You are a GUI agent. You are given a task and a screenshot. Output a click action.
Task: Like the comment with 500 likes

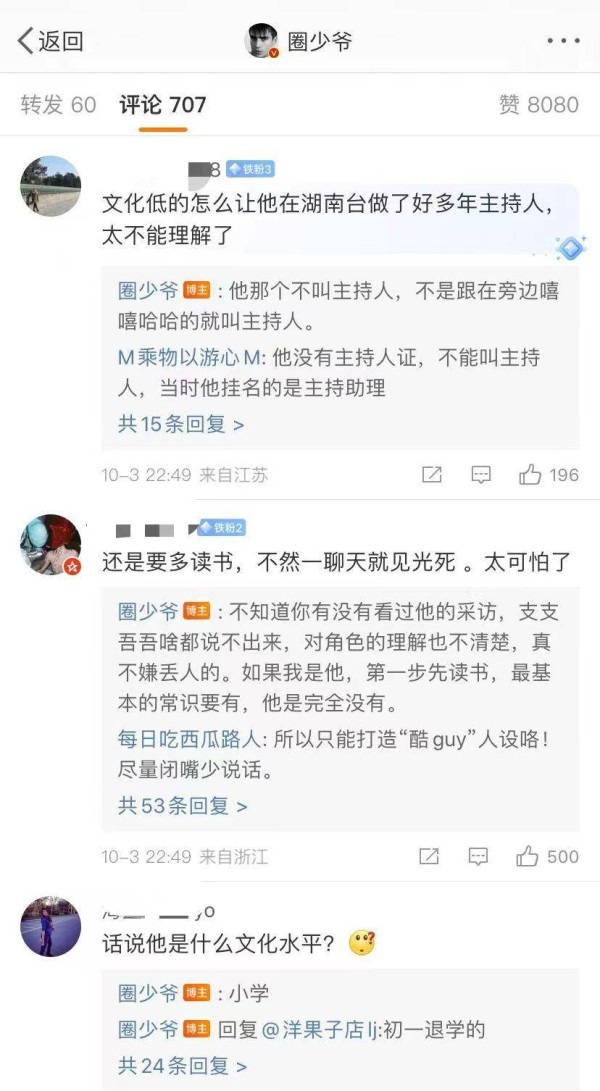(547, 857)
